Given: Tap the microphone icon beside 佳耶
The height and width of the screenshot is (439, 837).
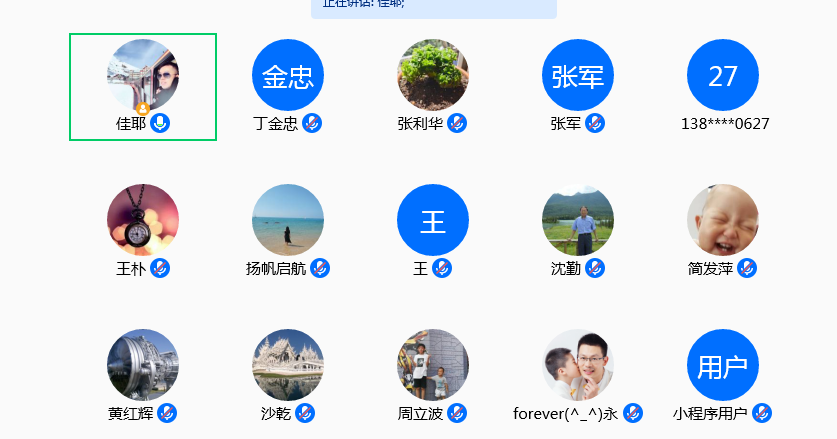Looking at the screenshot, I should click(x=160, y=123).
